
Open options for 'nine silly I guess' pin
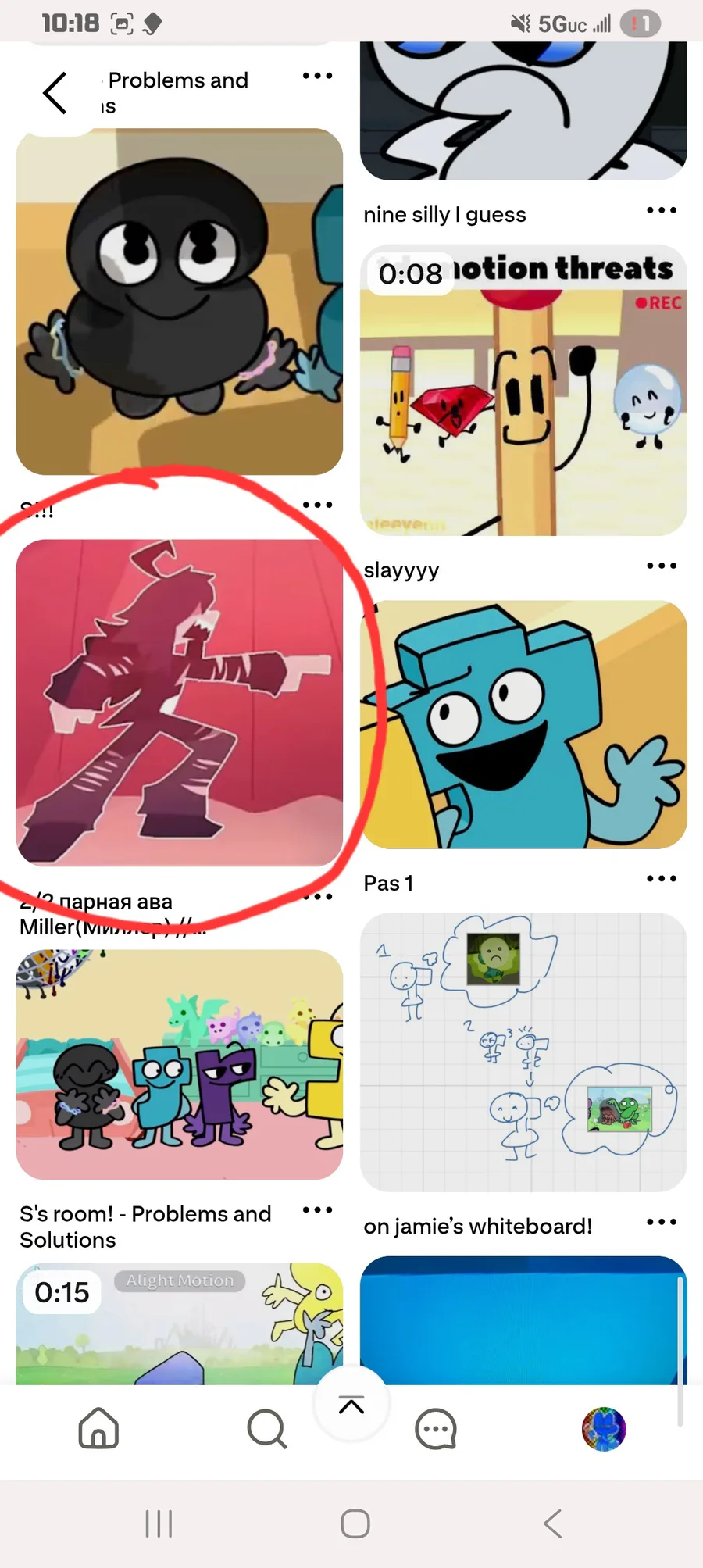tap(661, 210)
